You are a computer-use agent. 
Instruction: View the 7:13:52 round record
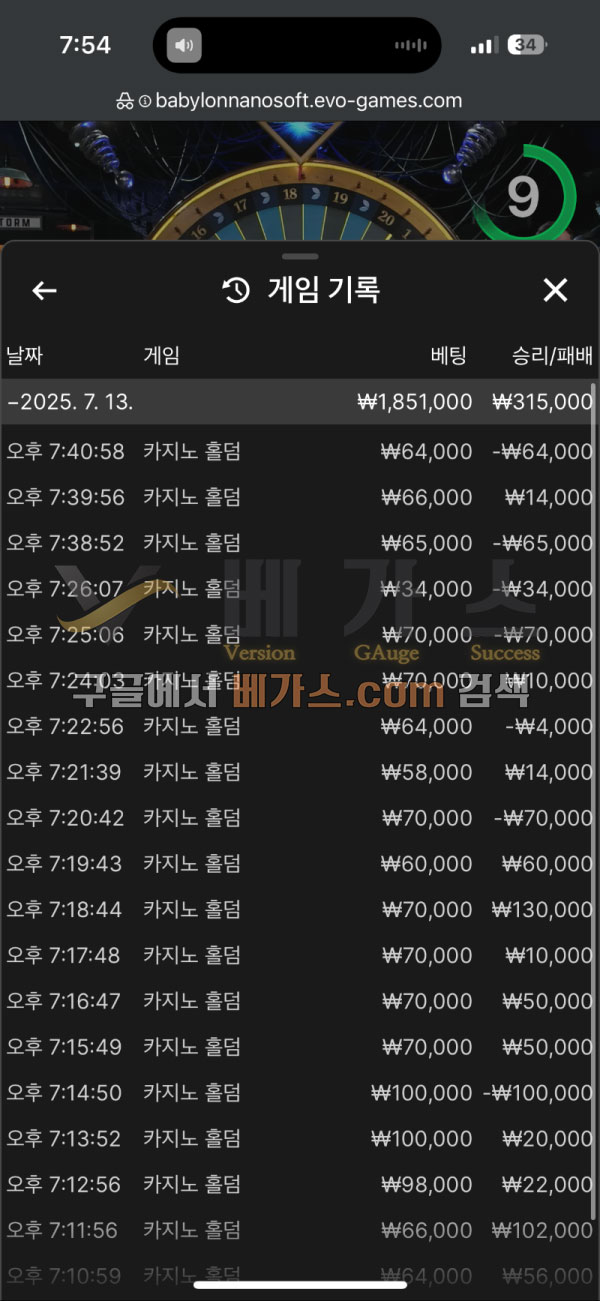(x=298, y=1139)
